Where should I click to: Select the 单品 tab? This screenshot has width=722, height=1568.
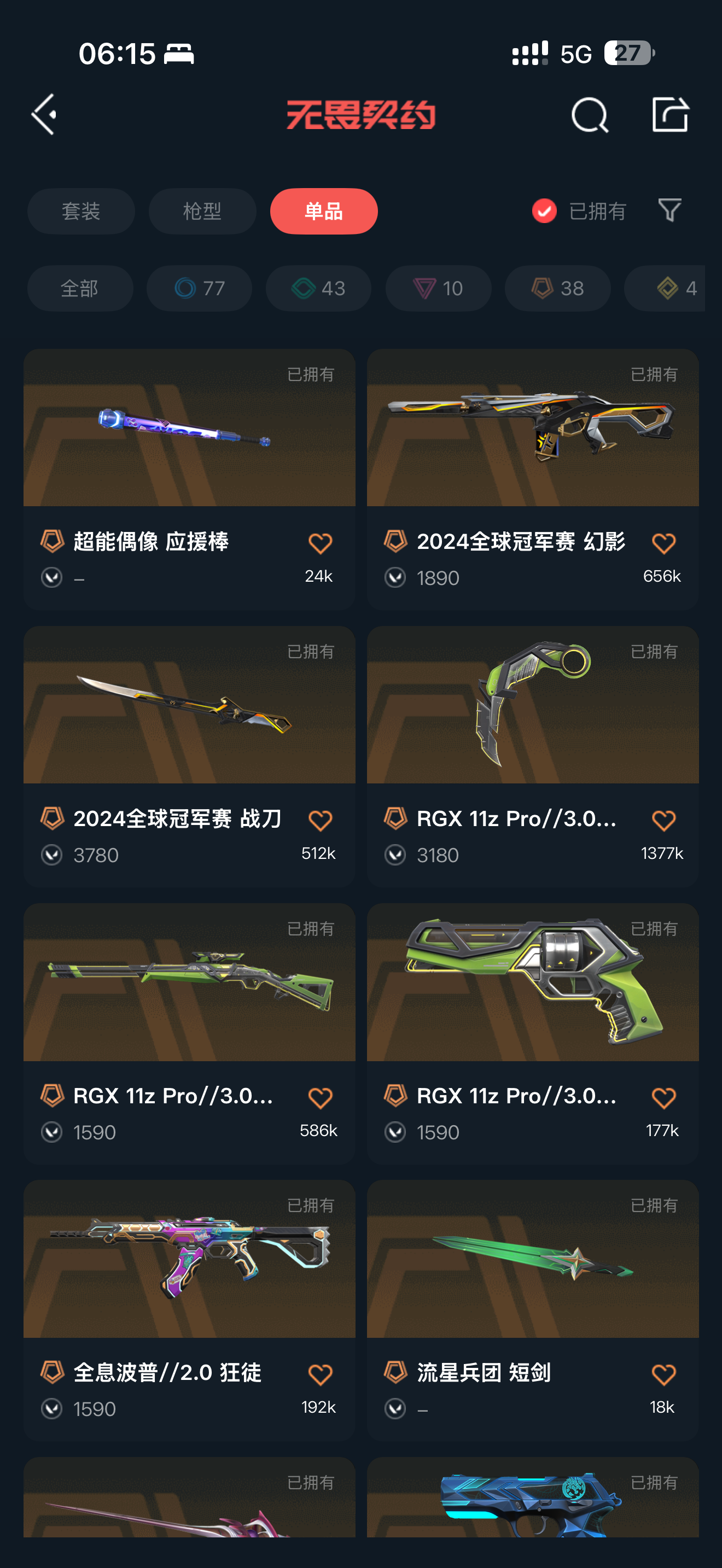click(x=324, y=211)
